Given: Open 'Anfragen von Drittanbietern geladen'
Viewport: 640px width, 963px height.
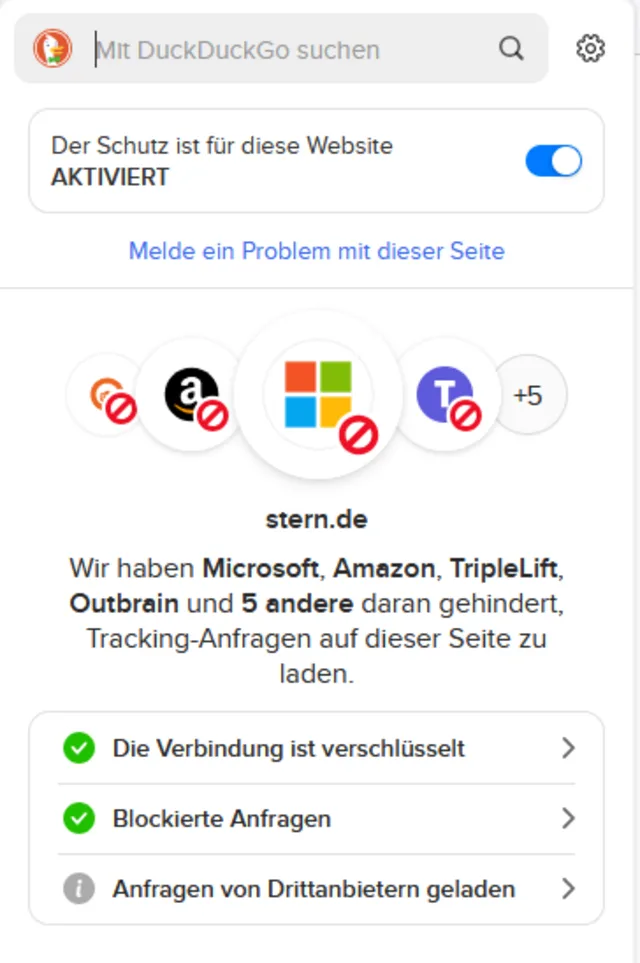Looking at the screenshot, I should pyautogui.click(x=316, y=889).
